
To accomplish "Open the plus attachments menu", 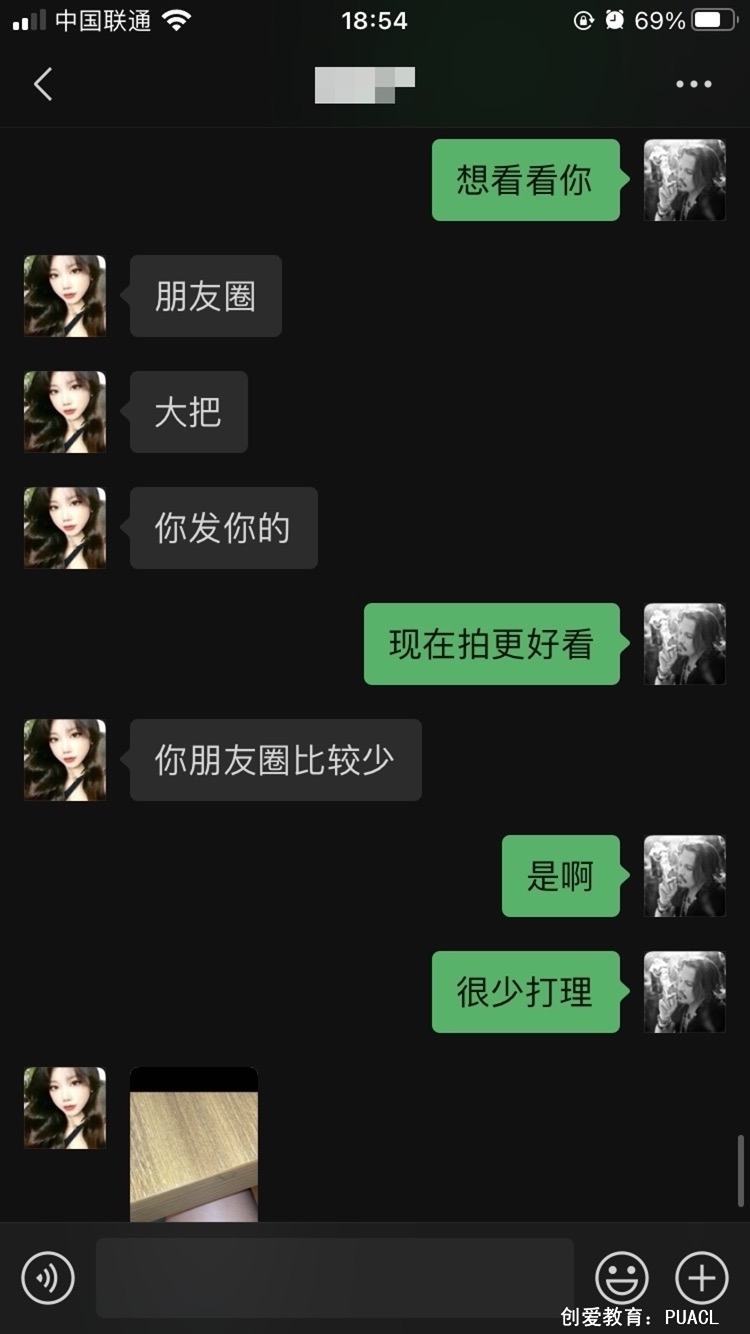I will [x=702, y=1277].
